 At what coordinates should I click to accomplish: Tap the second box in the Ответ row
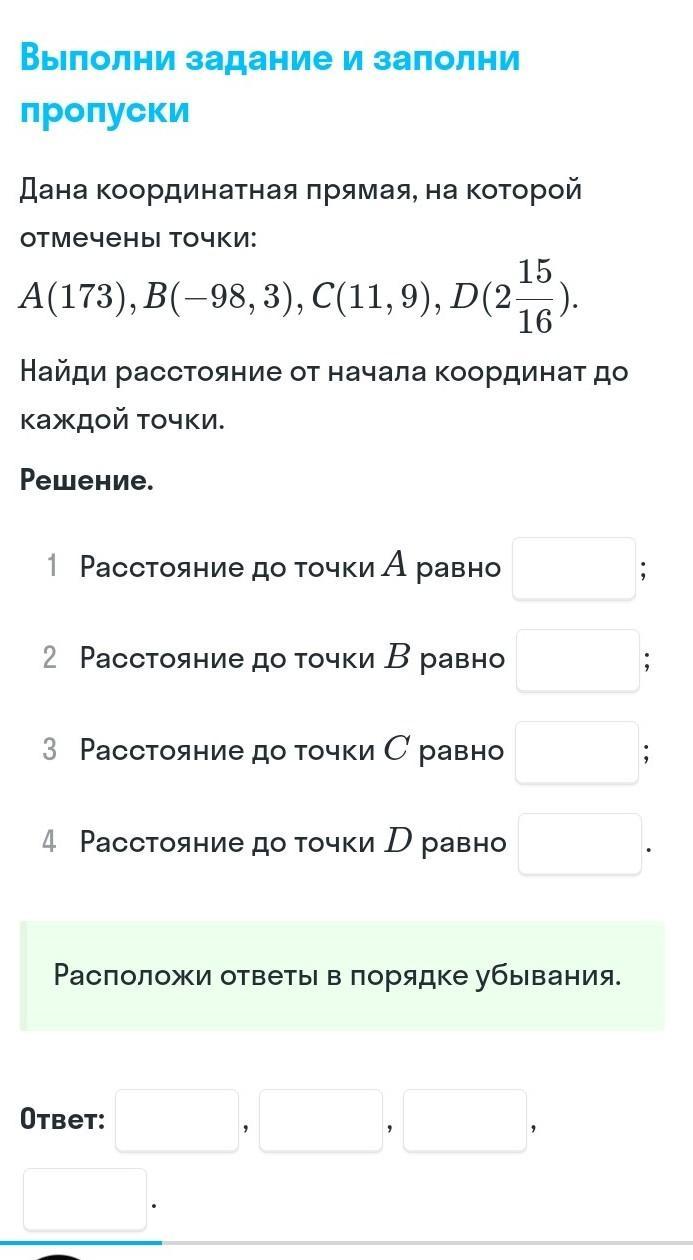tap(321, 1120)
